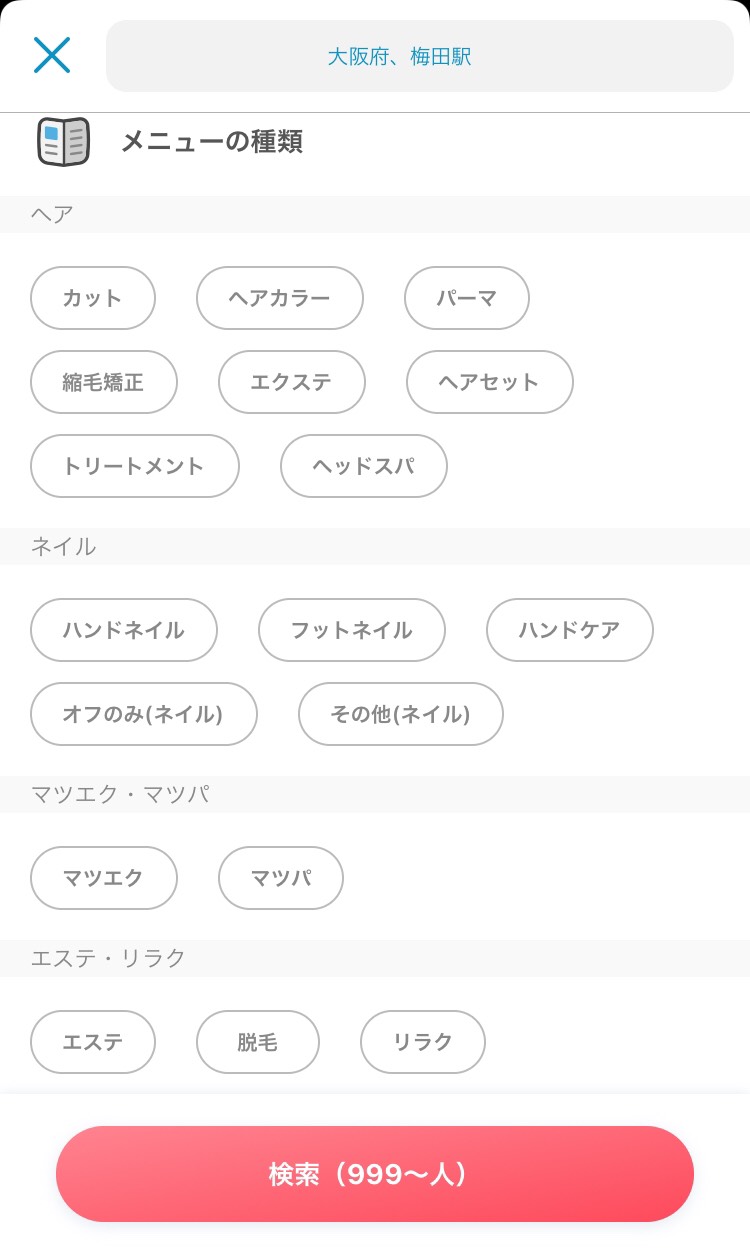Tap the 検索（999〜人）search button
Image resolution: width=750 pixels, height=1254 pixels.
tap(375, 1174)
